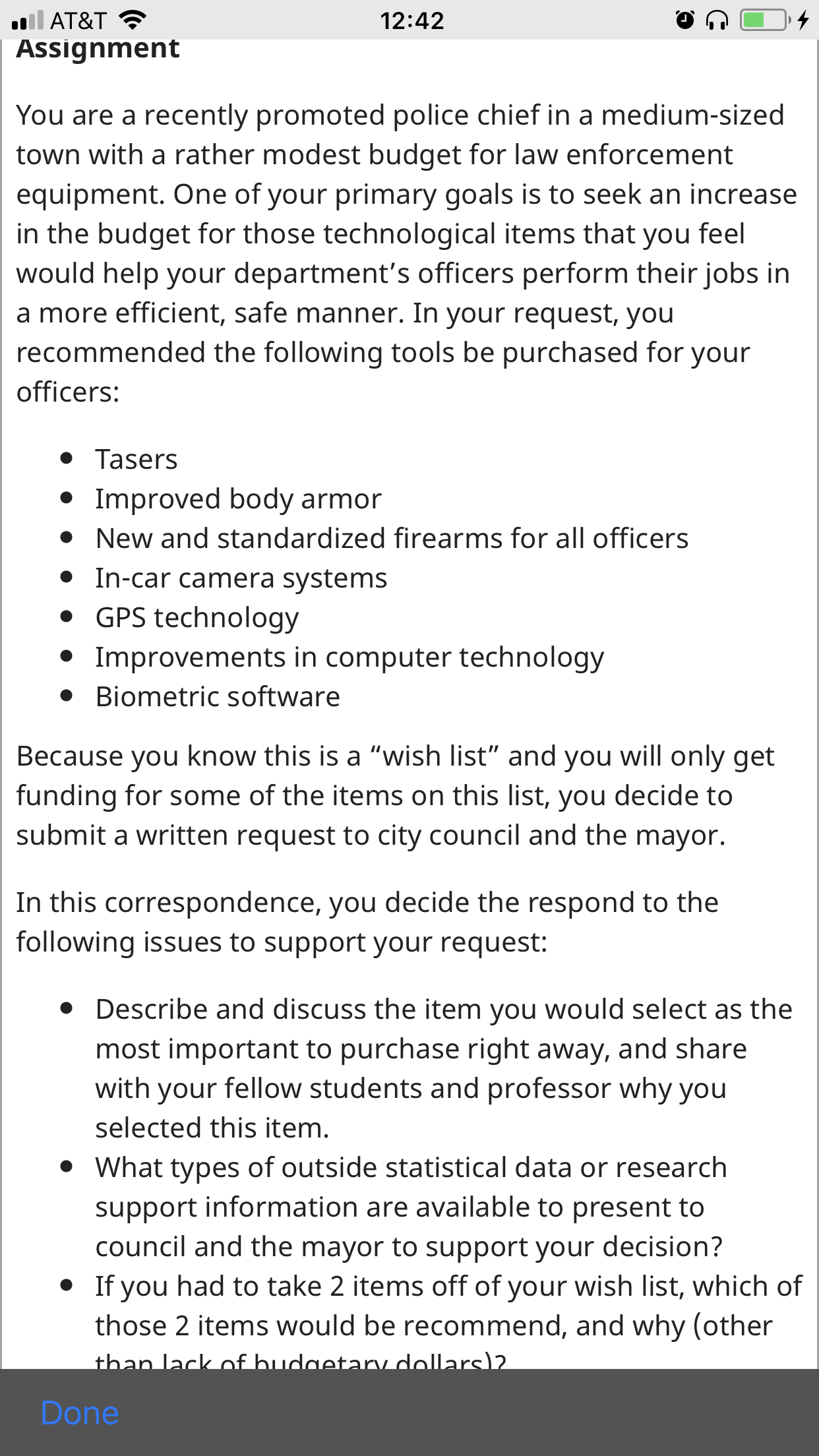Tap Done to close the assignment

click(80, 1413)
